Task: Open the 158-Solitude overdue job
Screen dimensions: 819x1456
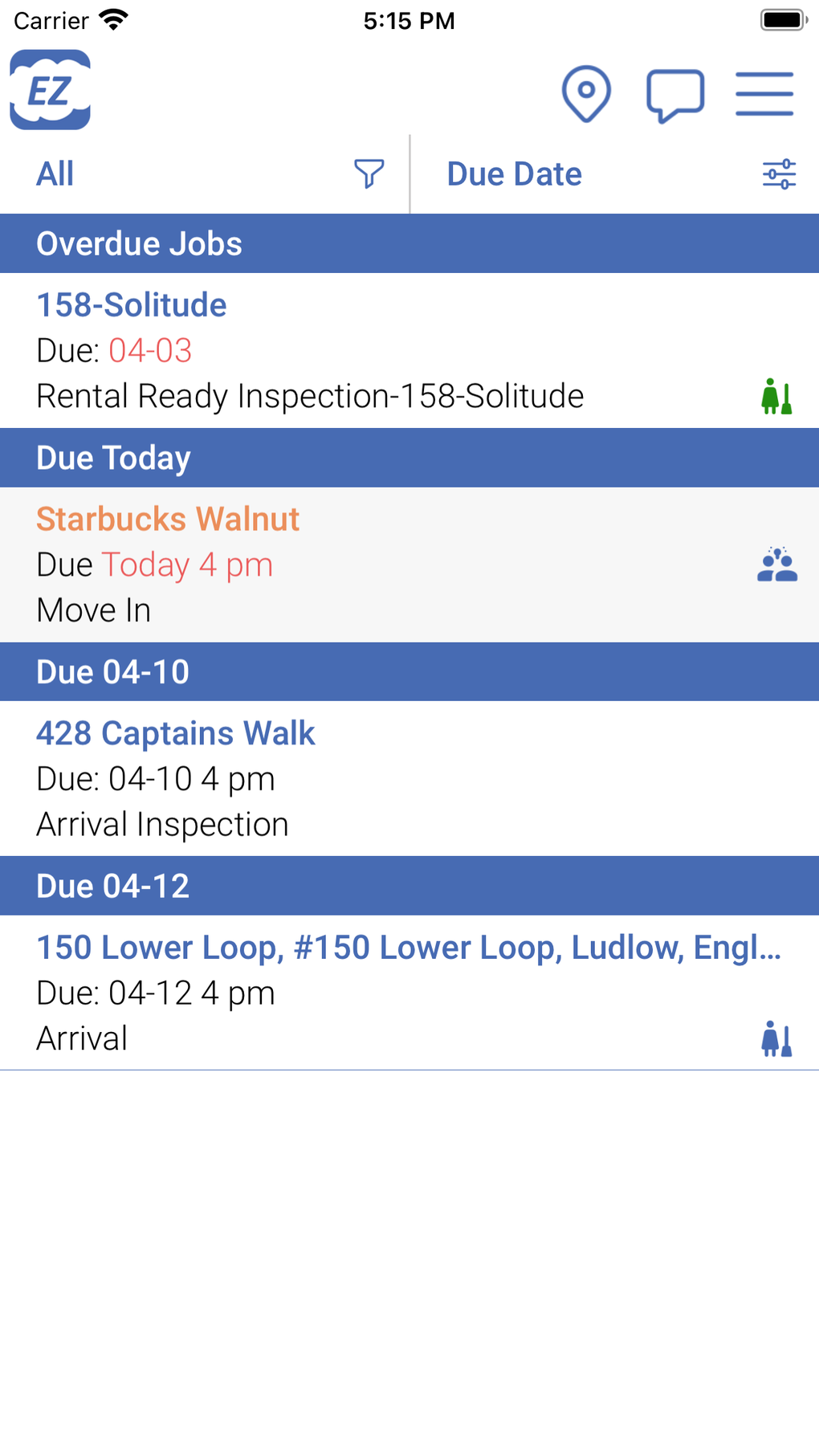Action: pyautogui.click(x=409, y=351)
